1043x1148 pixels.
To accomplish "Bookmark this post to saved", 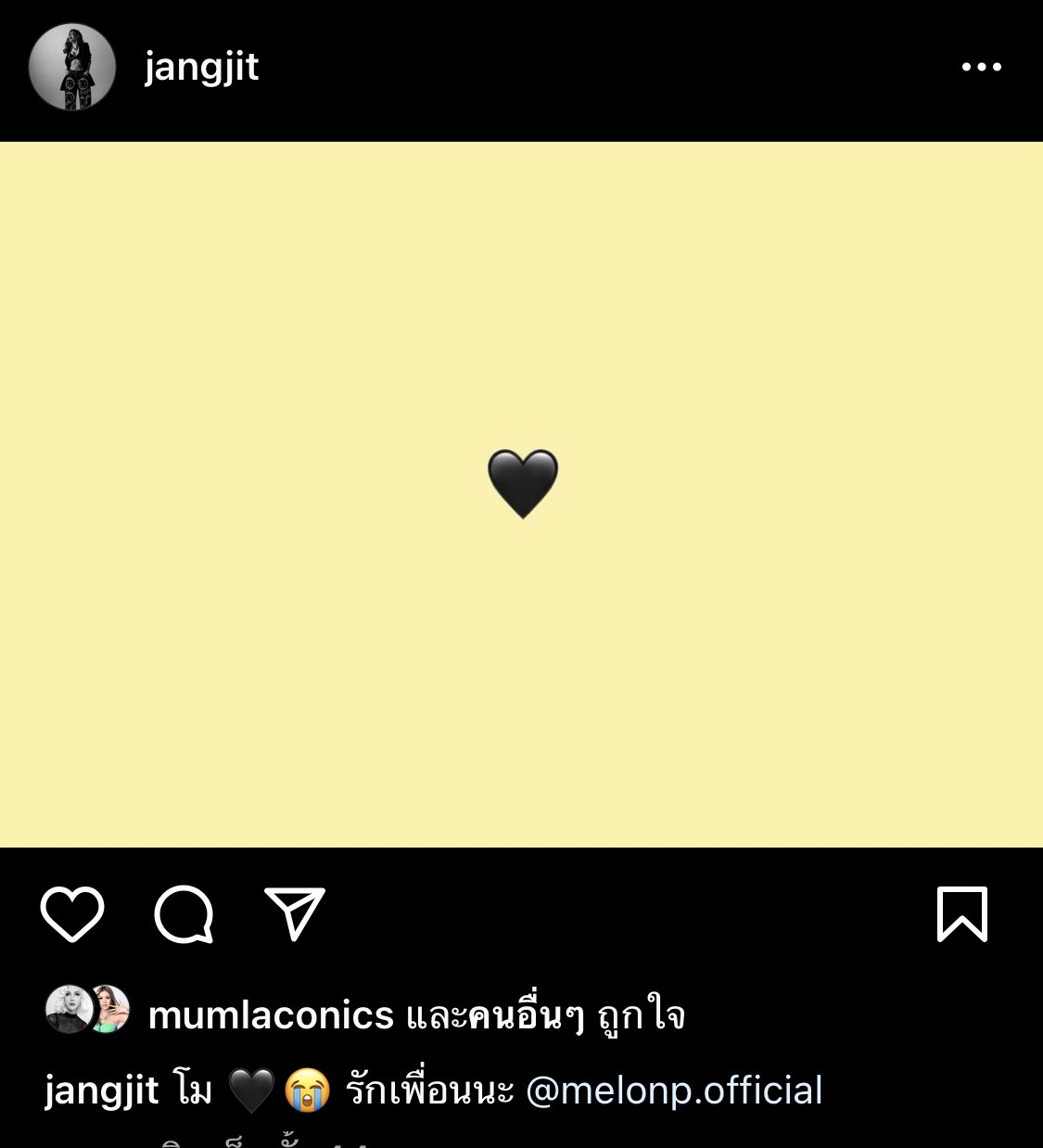I will click(x=962, y=914).
